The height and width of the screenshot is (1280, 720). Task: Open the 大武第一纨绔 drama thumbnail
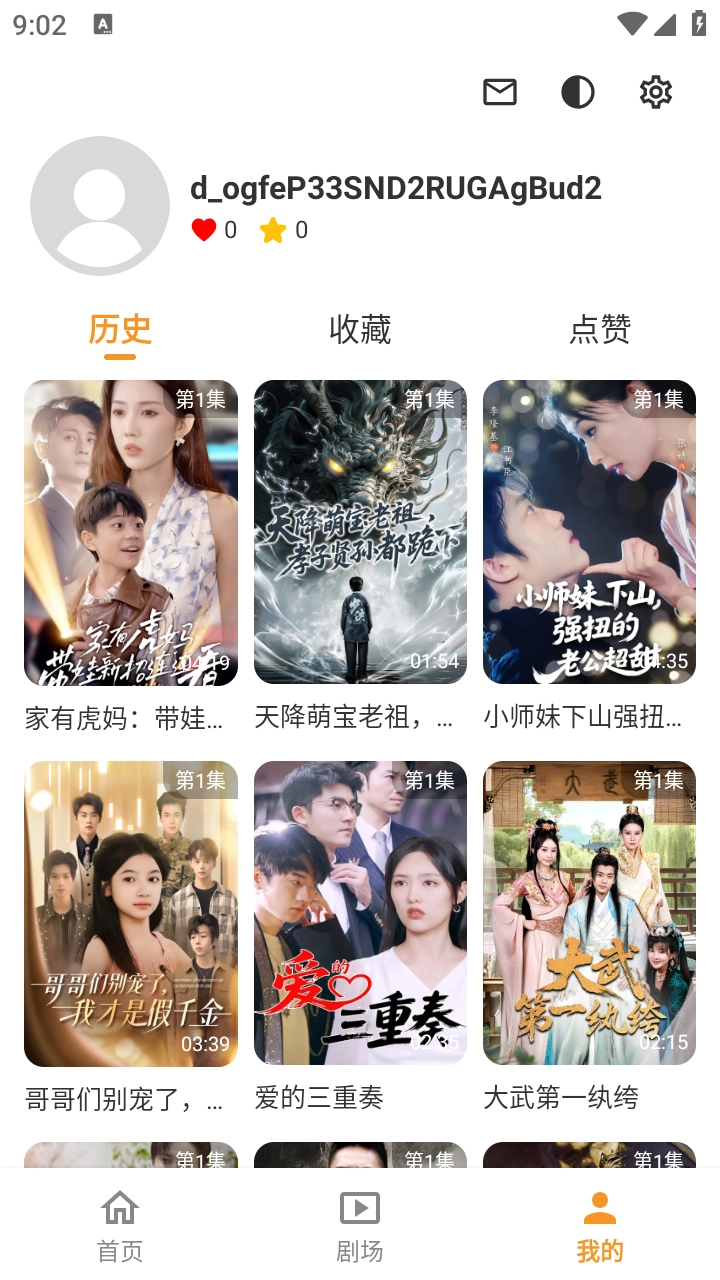coord(589,912)
